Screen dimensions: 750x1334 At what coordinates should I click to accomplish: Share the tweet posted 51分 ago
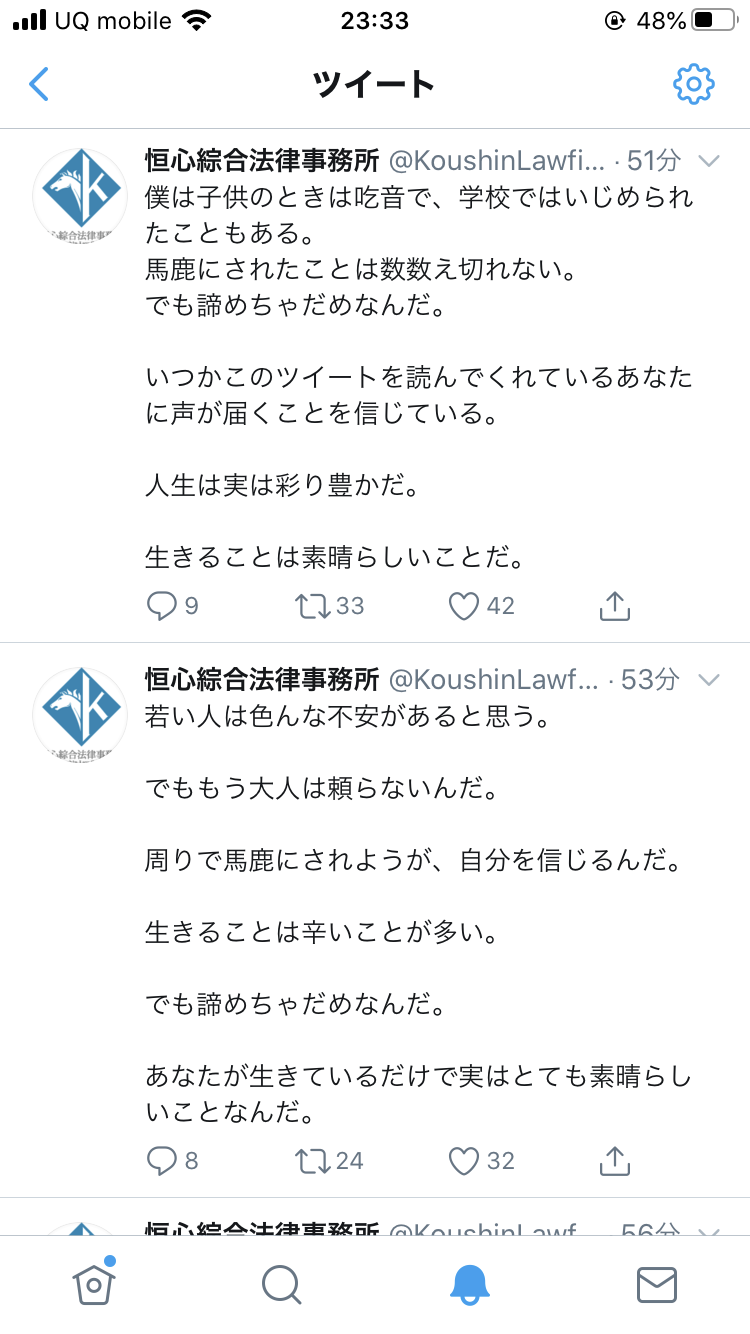point(614,605)
